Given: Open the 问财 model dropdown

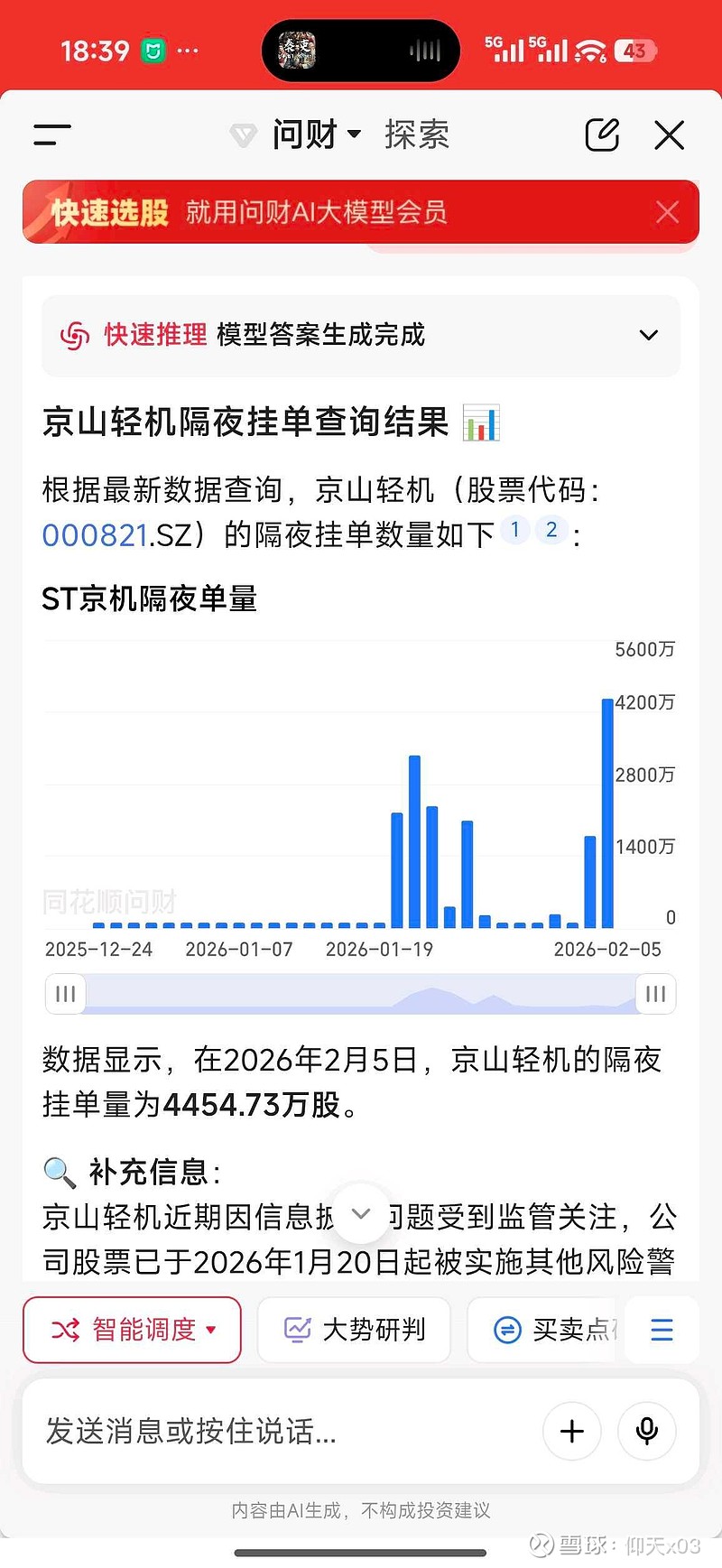Looking at the screenshot, I should coord(316,135).
